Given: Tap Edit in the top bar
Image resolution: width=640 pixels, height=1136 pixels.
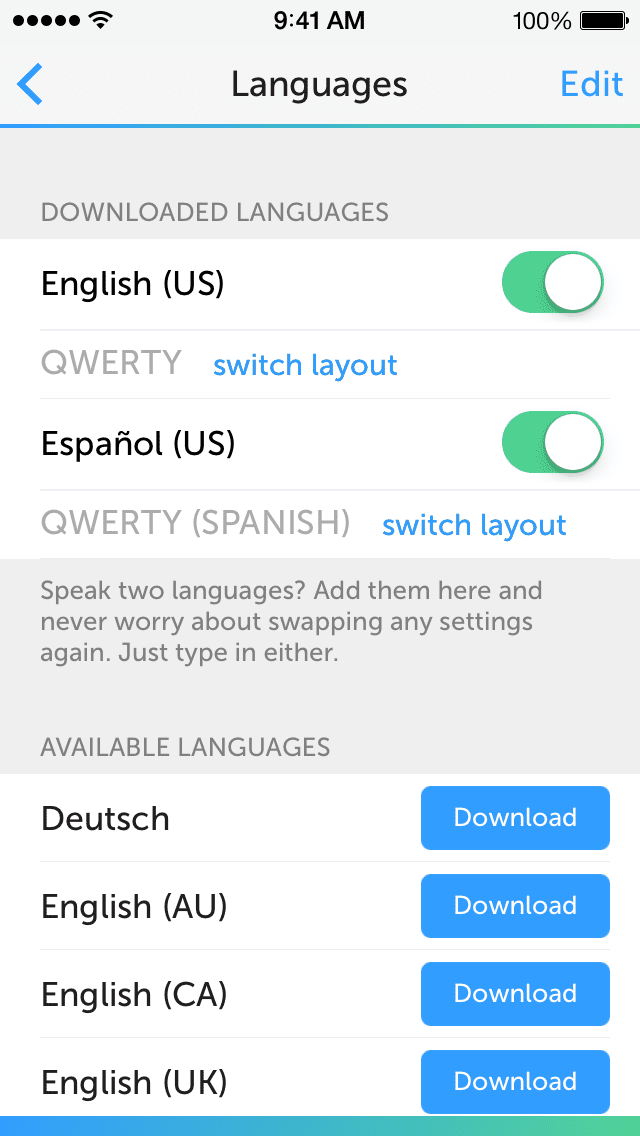Looking at the screenshot, I should coord(591,84).
